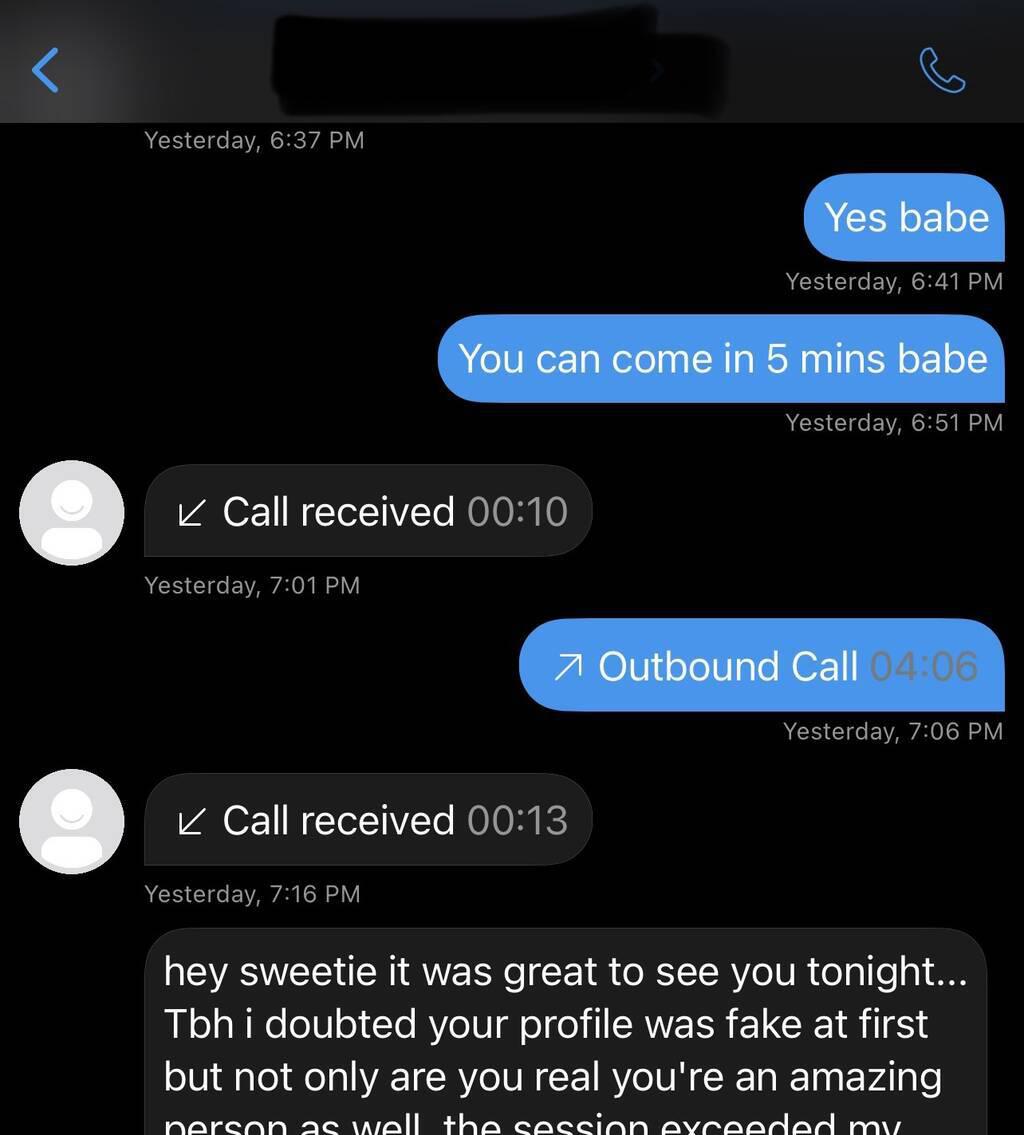Open contact avatar beside Call received 00:10
This screenshot has width=1024, height=1135.
click(x=72, y=512)
